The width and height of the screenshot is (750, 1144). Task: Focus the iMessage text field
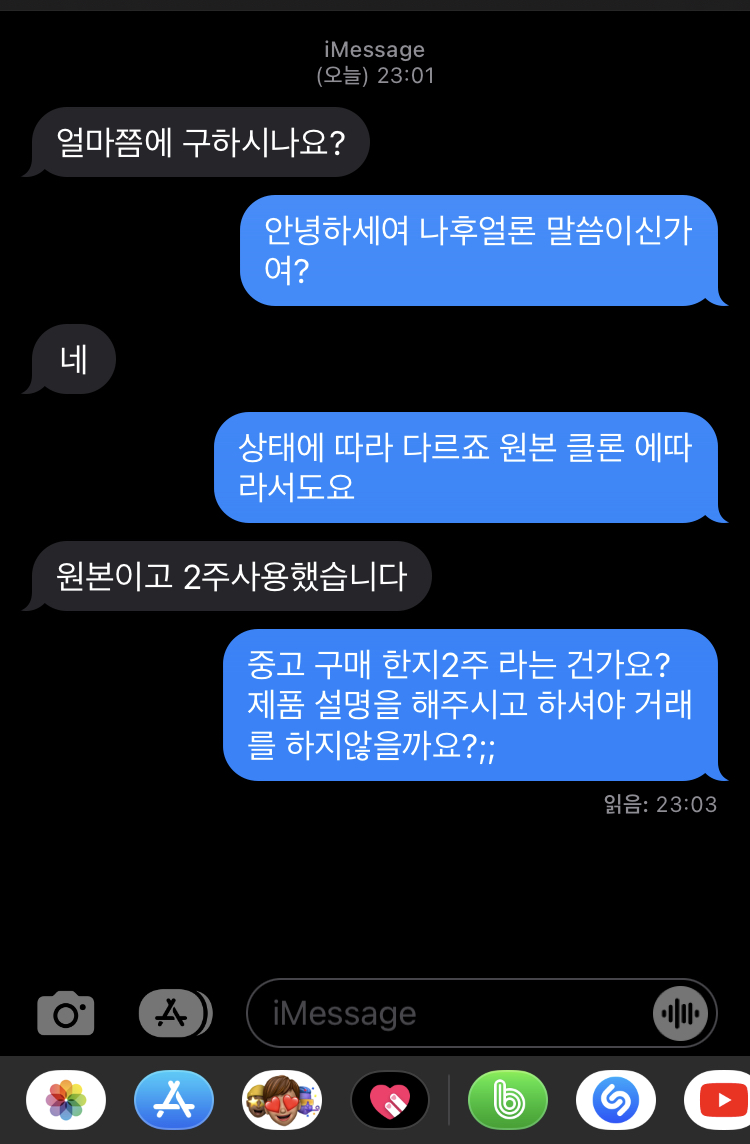[450, 1013]
